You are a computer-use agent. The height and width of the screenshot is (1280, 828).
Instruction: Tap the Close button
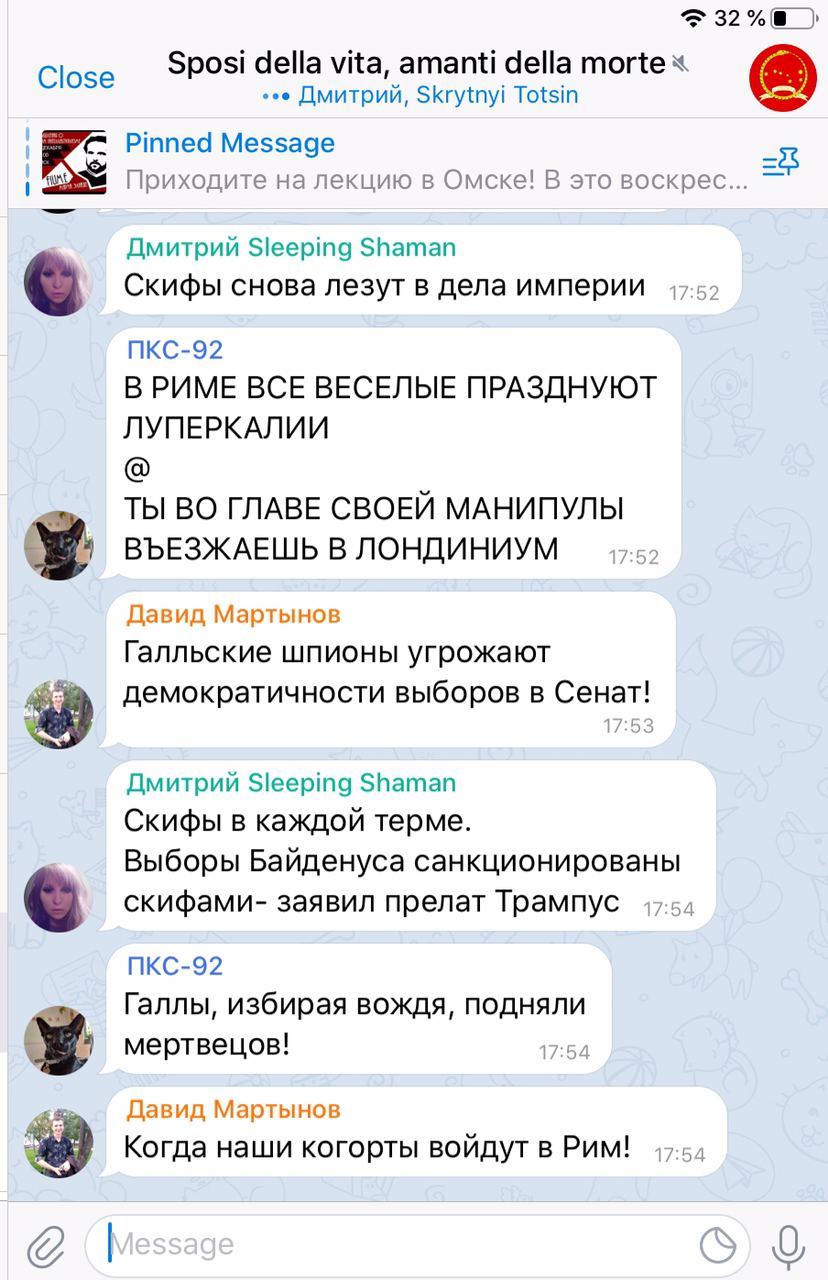click(x=76, y=77)
